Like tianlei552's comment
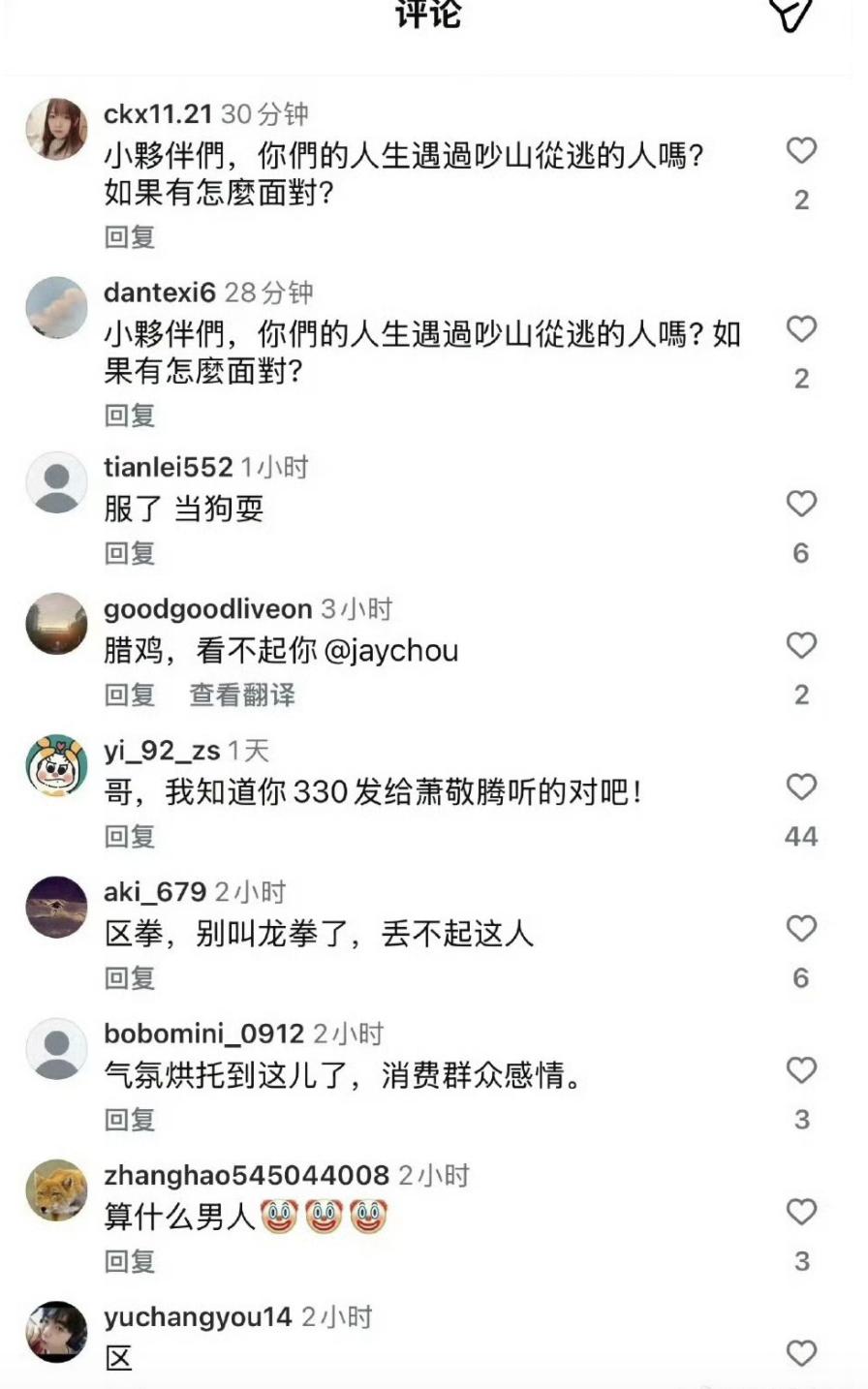Image resolution: width=868 pixels, height=1389 pixels. pyautogui.click(x=801, y=504)
